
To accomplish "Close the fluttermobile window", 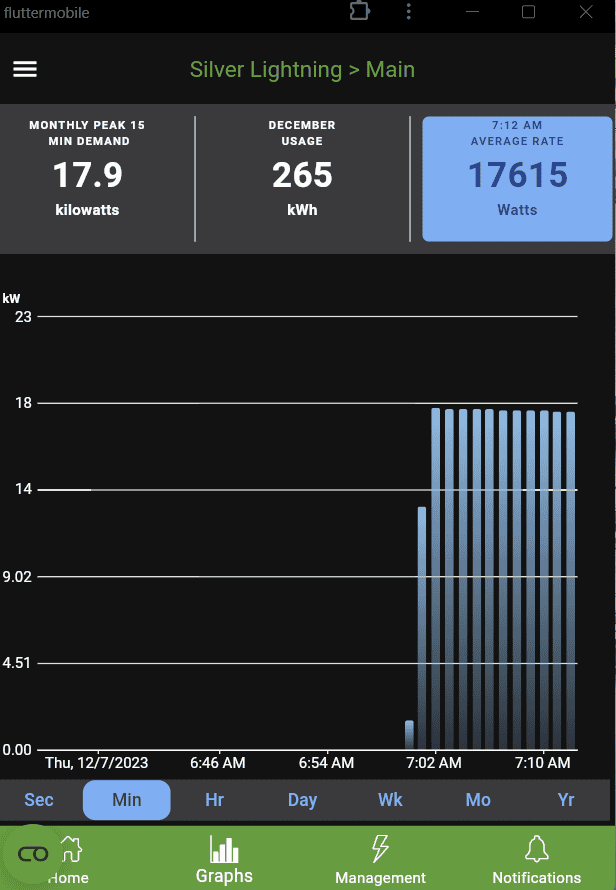I will coord(586,12).
